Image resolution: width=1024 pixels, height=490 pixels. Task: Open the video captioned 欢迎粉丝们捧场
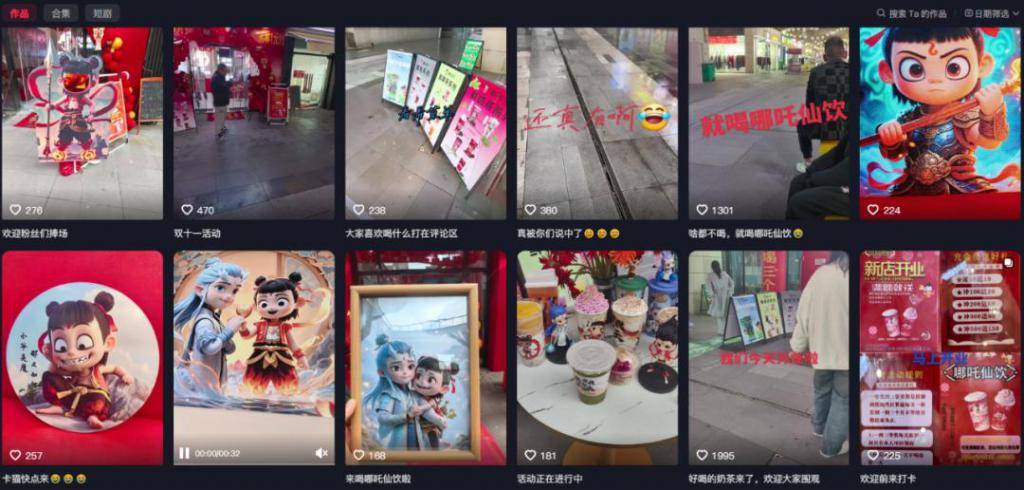tap(82, 120)
